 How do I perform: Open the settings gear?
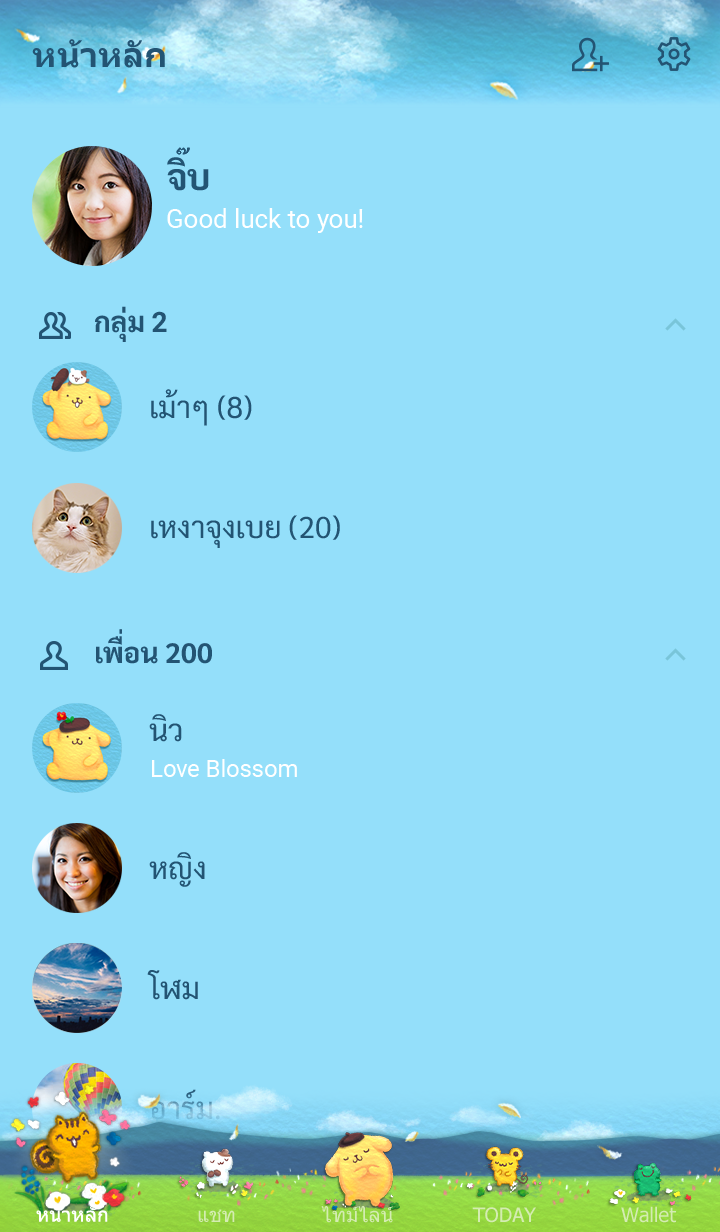(674, 55)
